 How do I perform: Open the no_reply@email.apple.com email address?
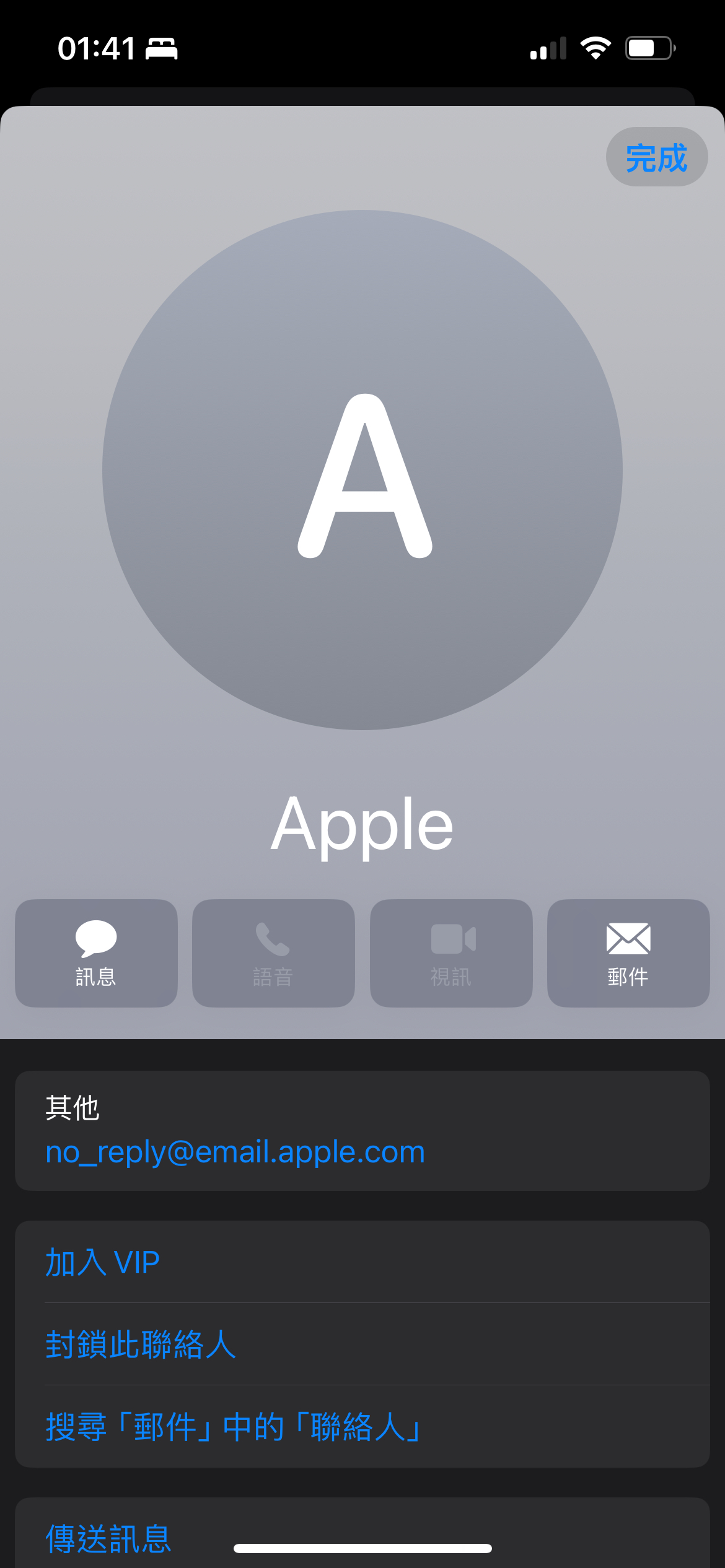(235, 1152)
